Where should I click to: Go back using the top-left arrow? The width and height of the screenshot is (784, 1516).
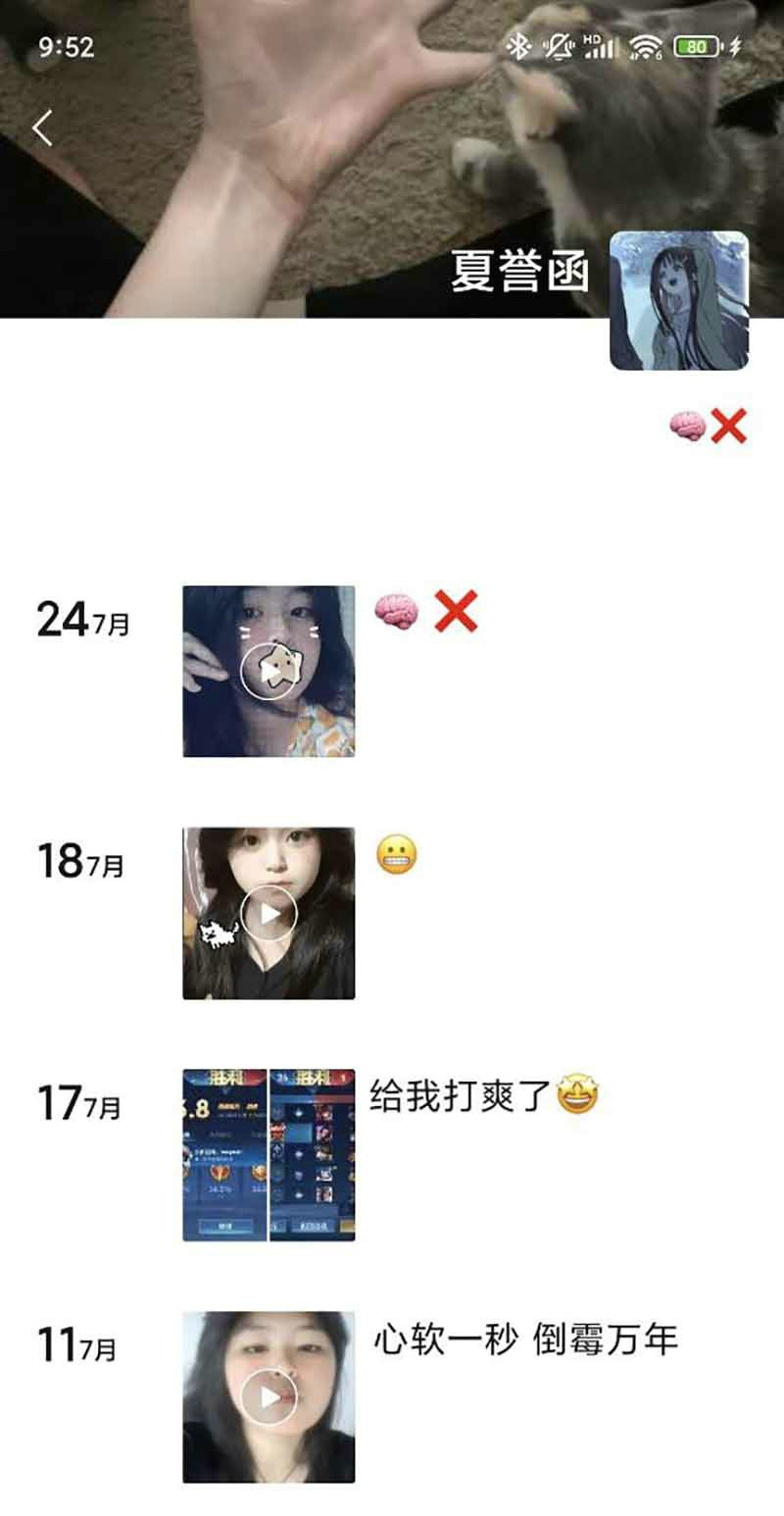point(42,128)
